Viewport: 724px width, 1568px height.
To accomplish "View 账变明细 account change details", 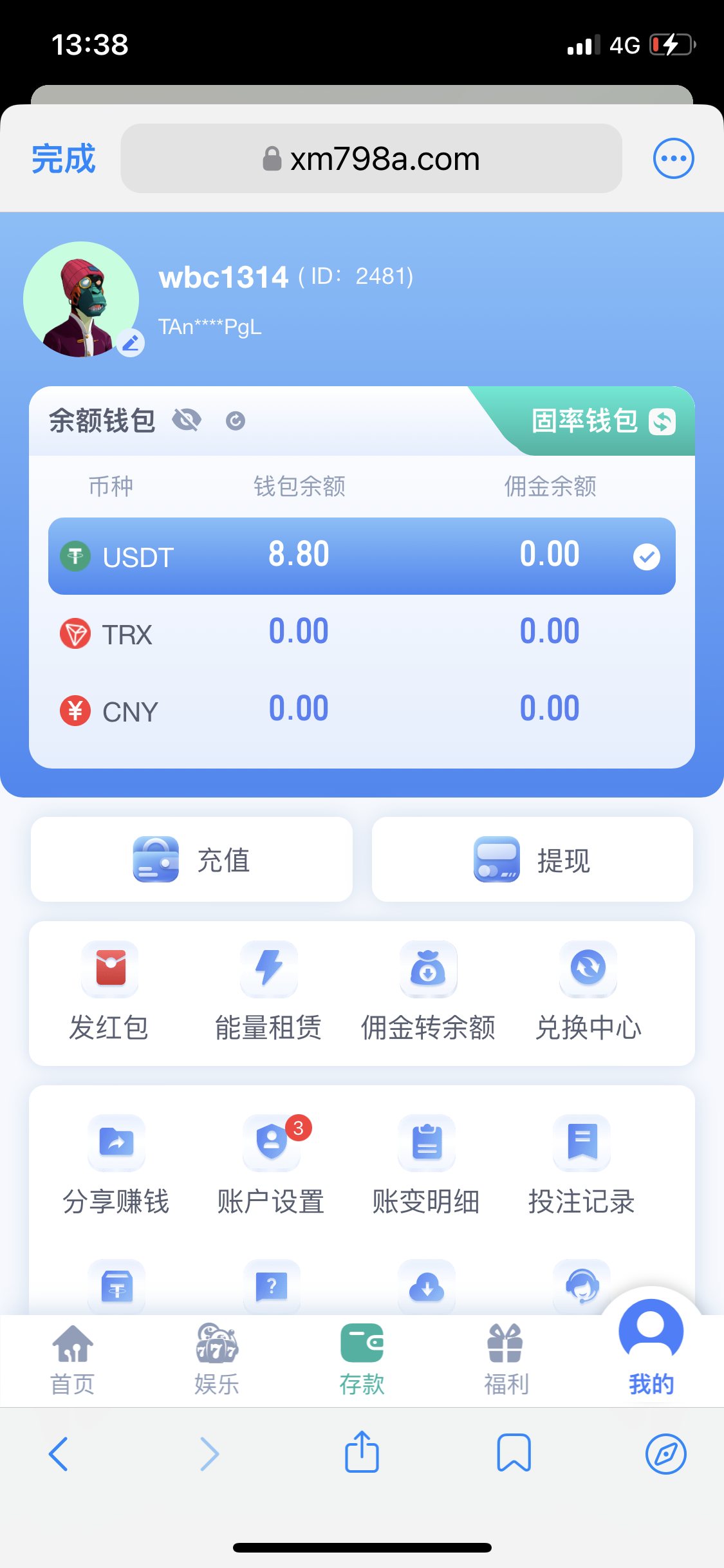I will pos(426,1166).
